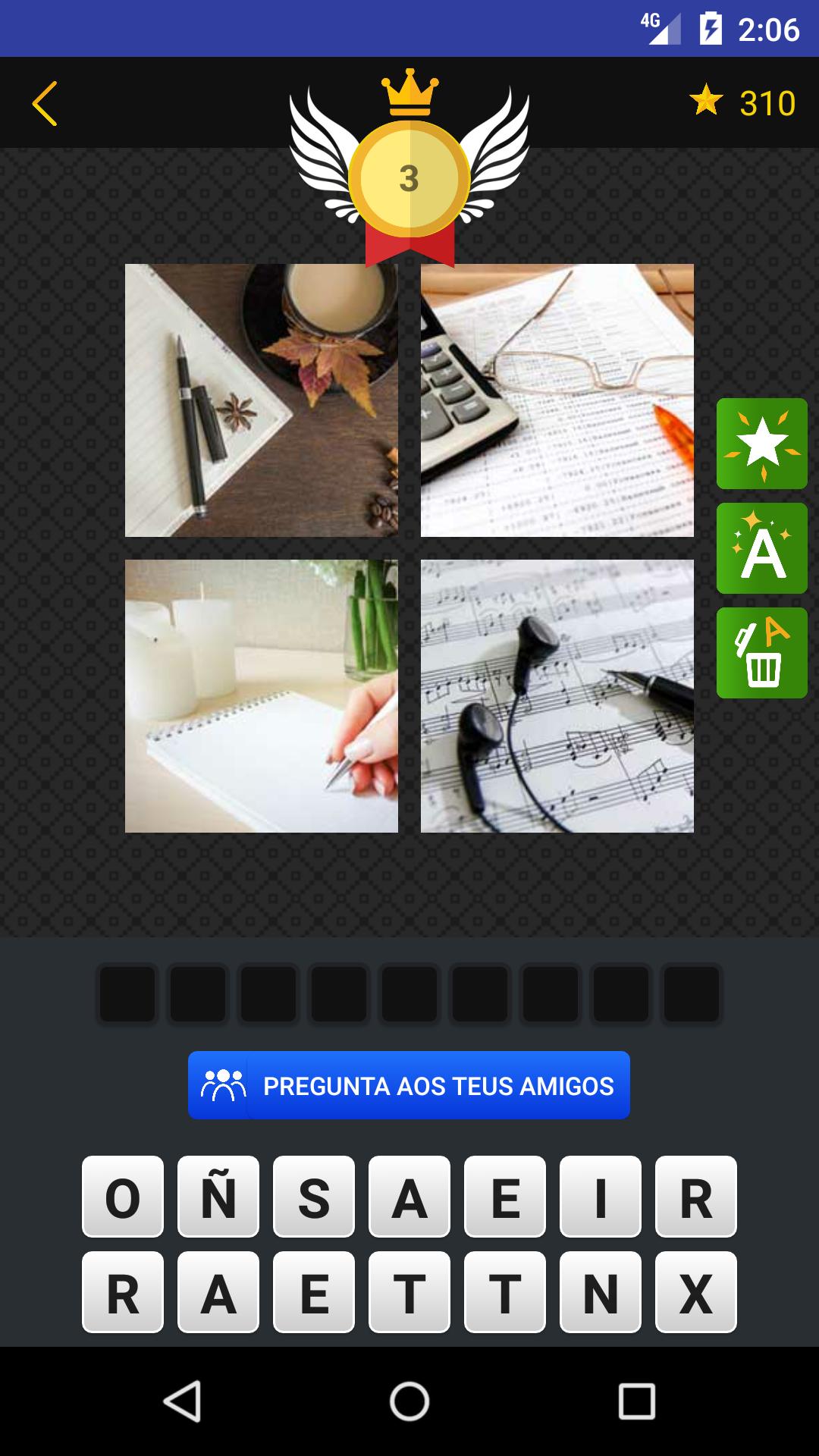819x1456 pixels.
Task: Select the letter N tile
Action: (x=601, y=1293)
